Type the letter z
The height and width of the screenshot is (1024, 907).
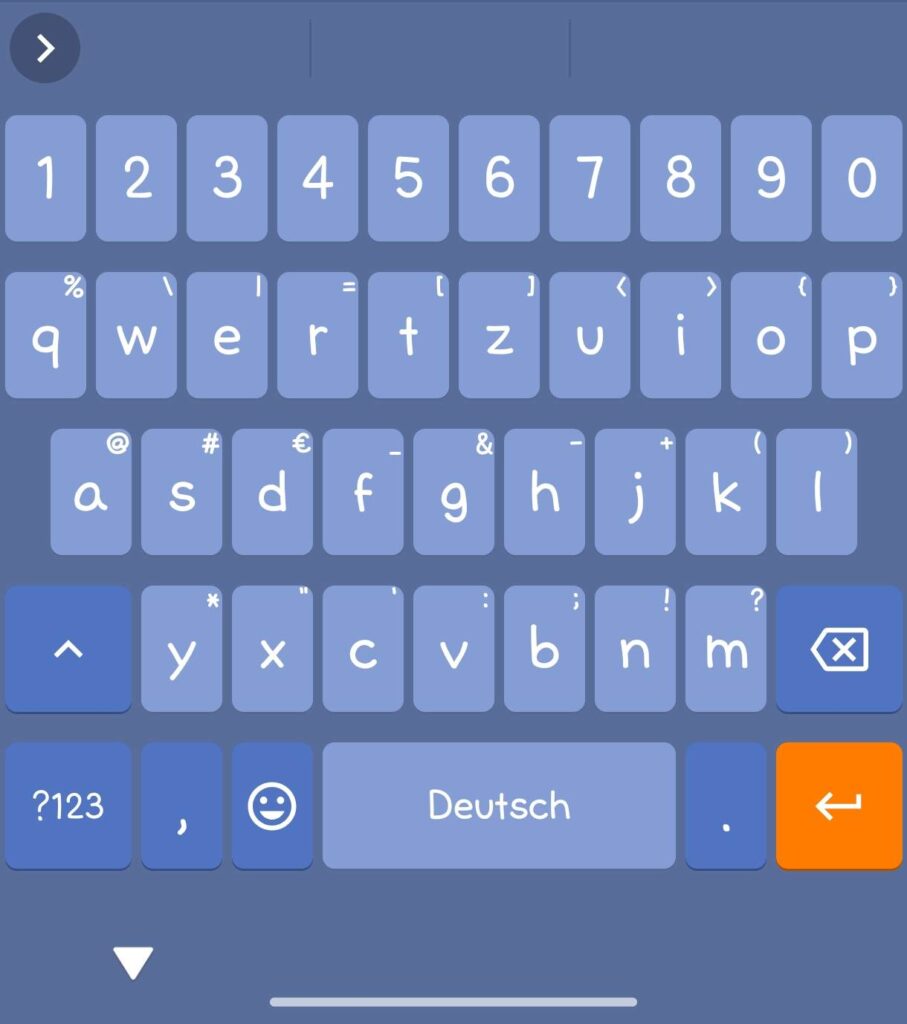point(499,336)
